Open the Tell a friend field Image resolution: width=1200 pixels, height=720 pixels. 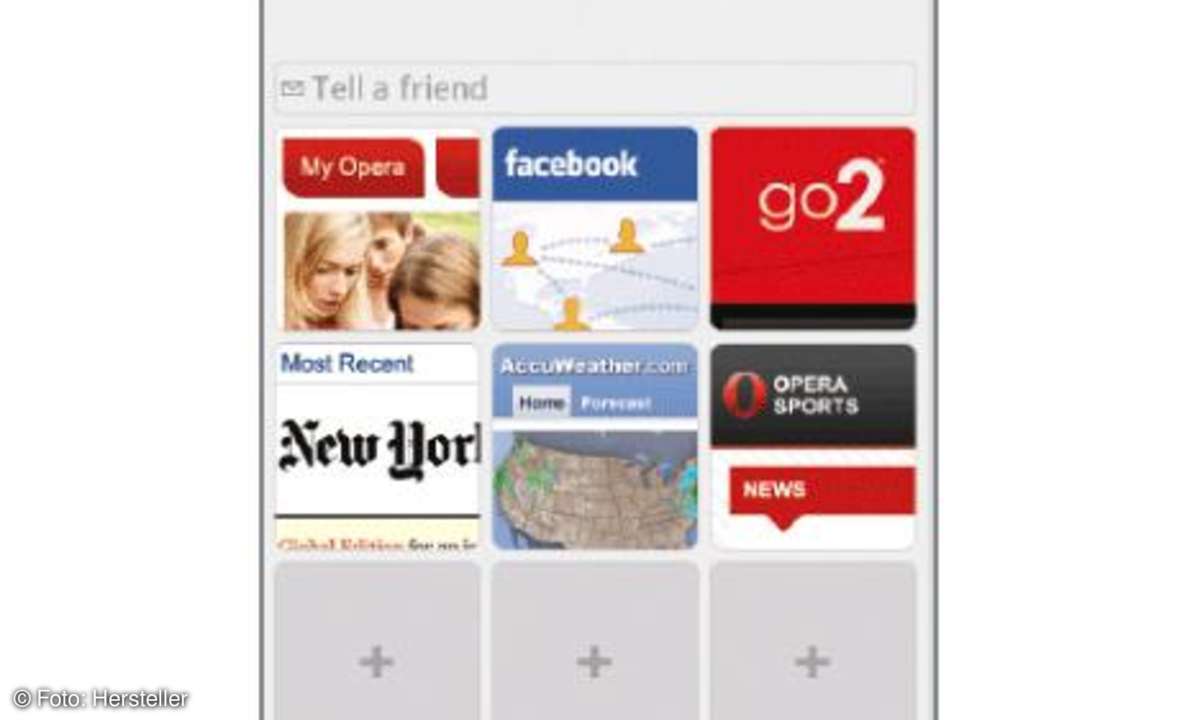coord(594,88)
